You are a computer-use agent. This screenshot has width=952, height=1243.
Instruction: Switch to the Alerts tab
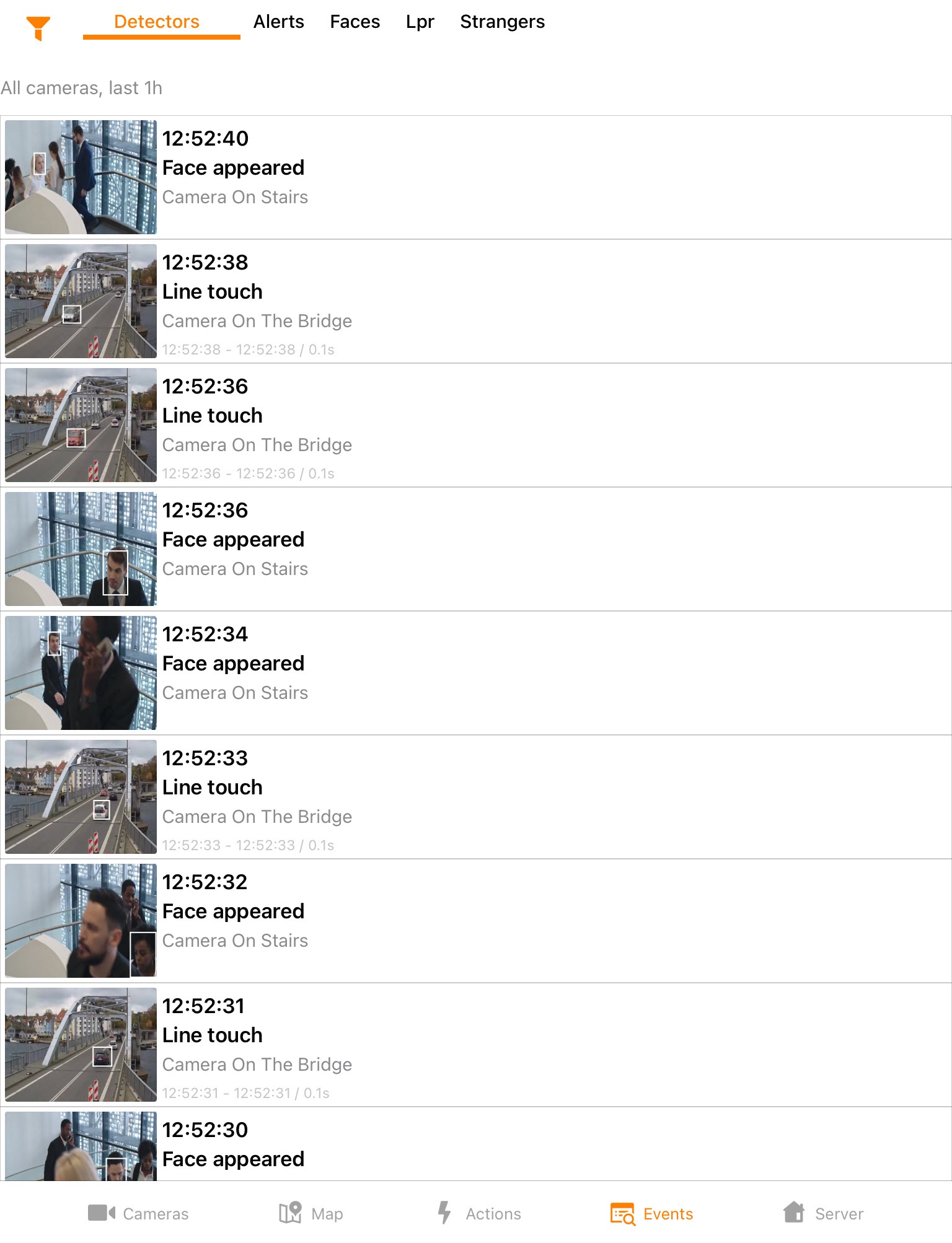[x=278, y=22]
